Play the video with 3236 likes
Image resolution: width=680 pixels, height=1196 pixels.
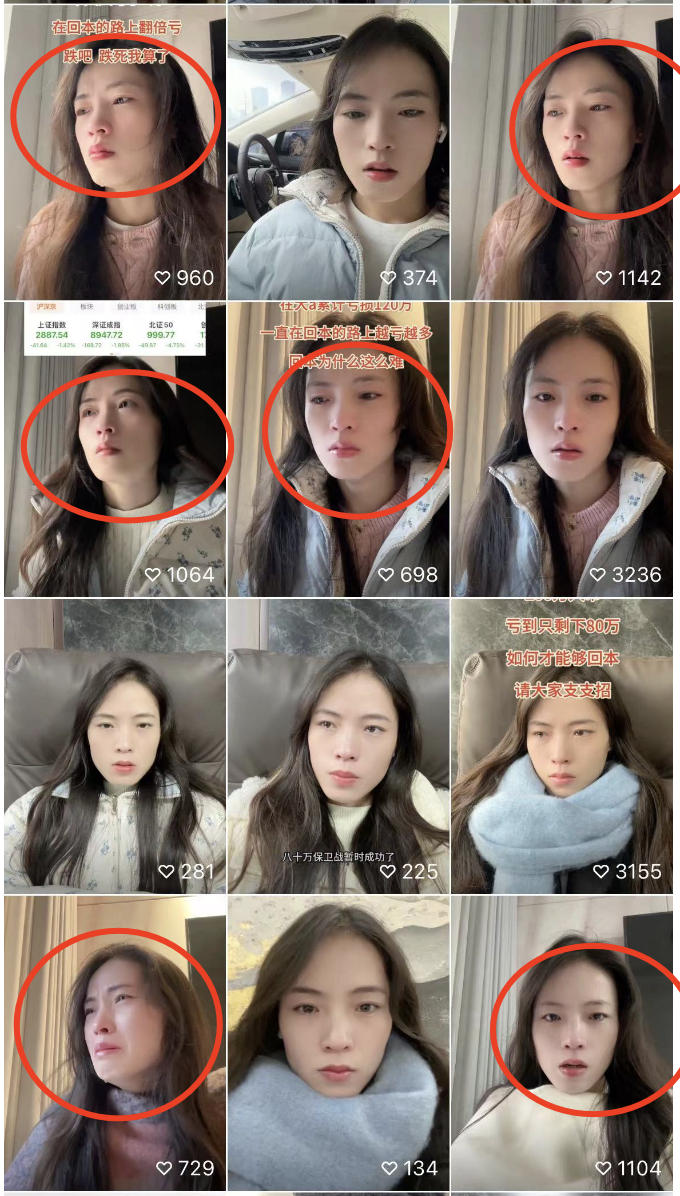(562, 448)
